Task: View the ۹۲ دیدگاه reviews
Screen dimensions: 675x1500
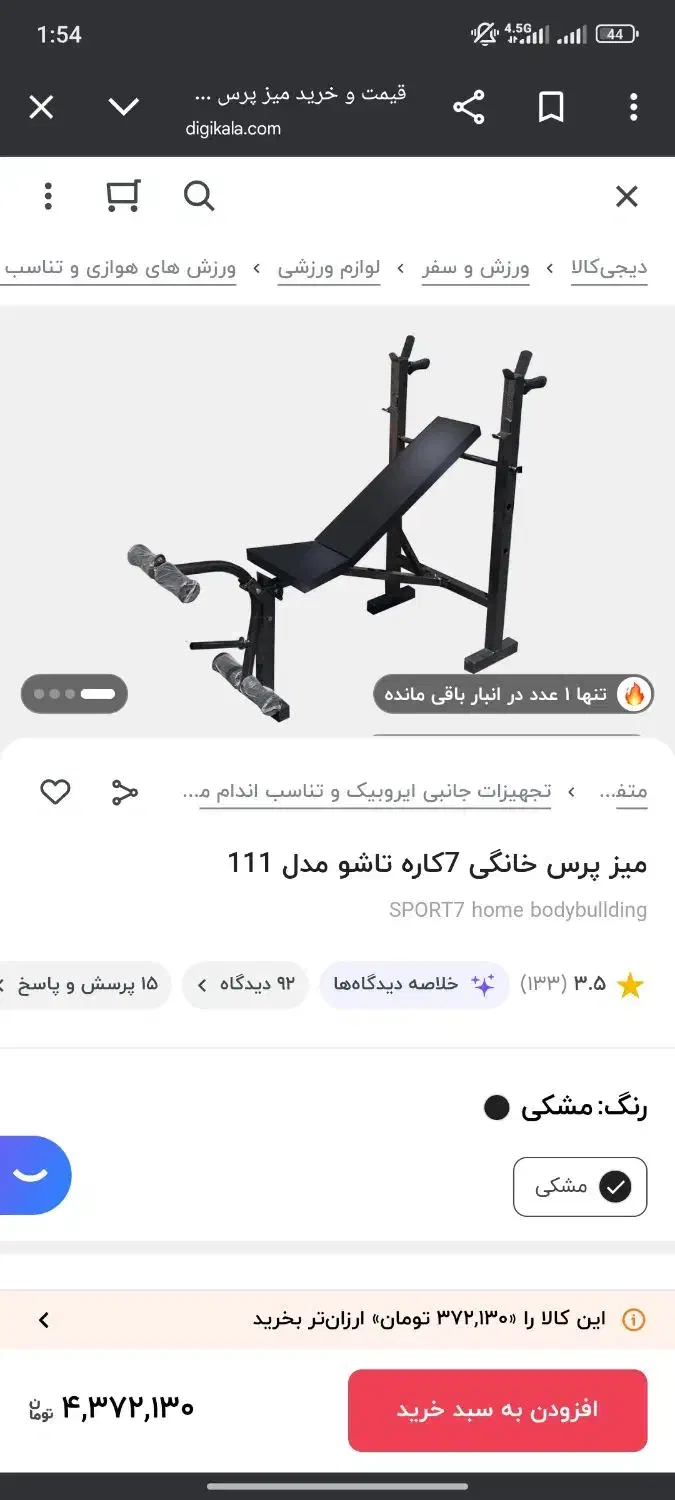Action: (245, 985)
